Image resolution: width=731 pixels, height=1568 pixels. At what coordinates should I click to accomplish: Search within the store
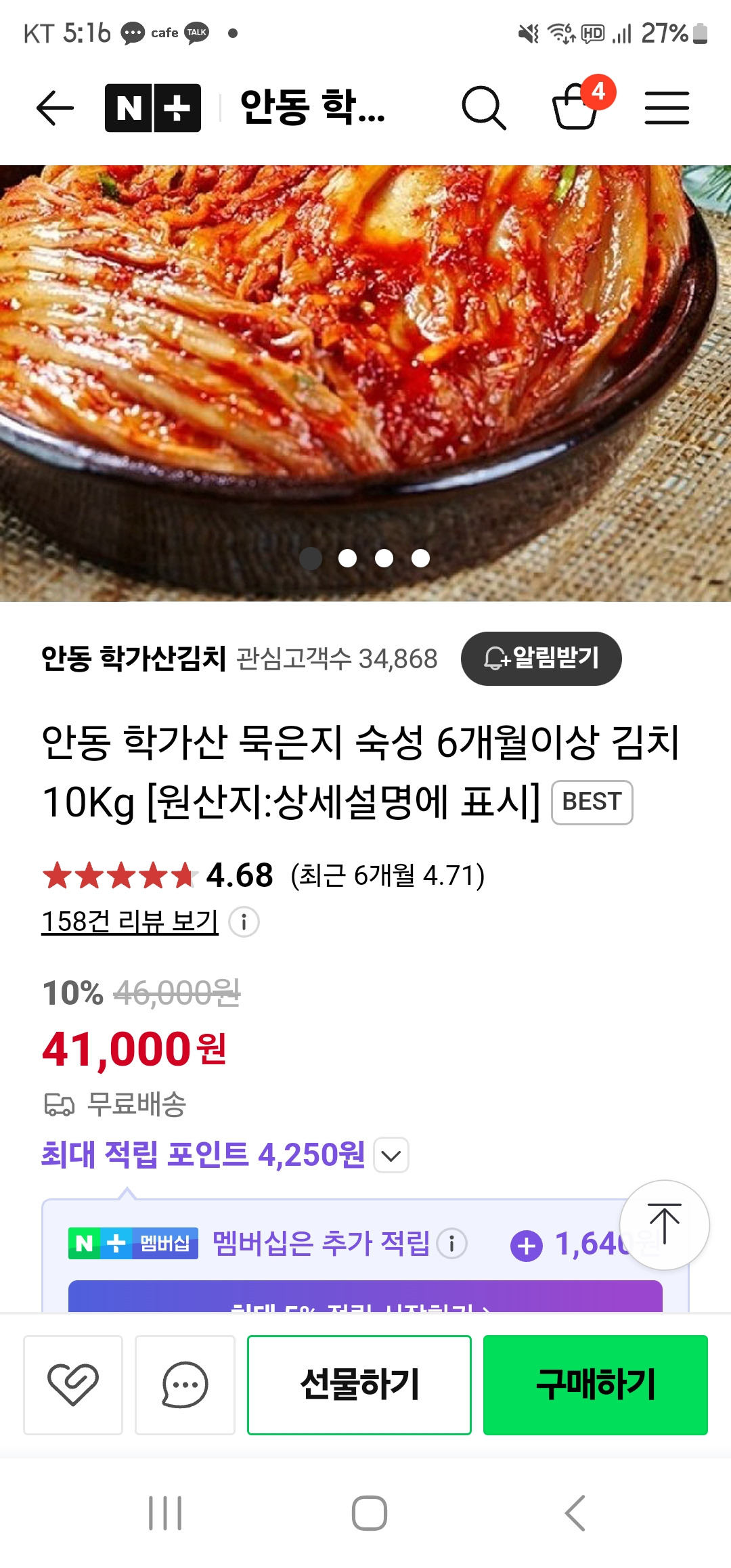(x=483, y=108)
